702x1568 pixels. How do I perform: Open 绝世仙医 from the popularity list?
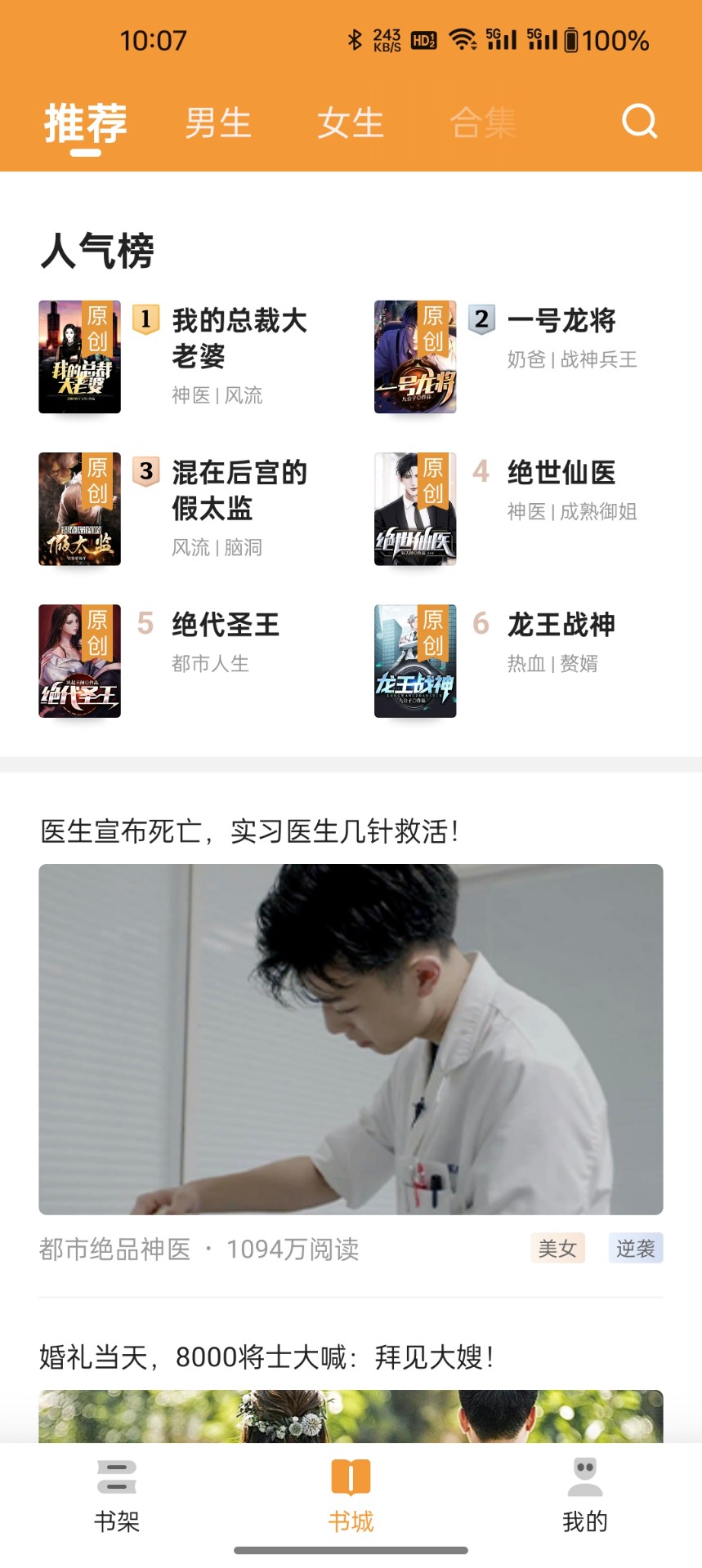[561, 472]
